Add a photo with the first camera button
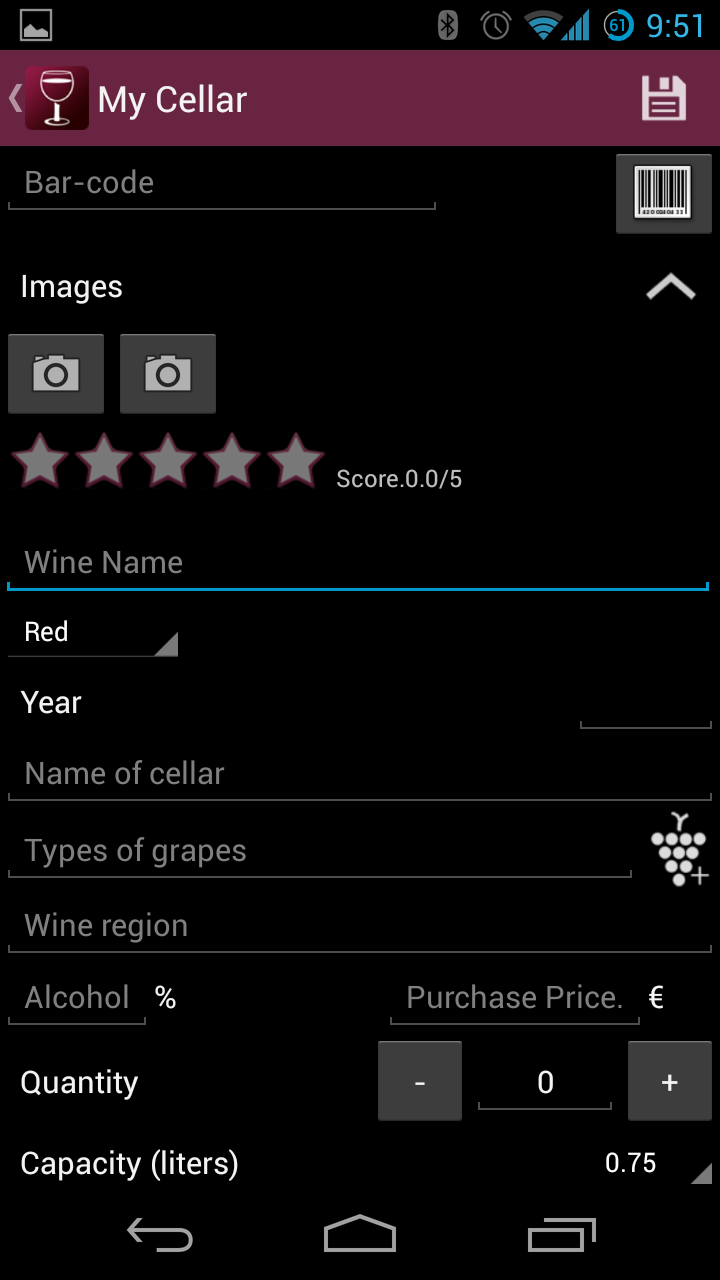 [56, 374]
